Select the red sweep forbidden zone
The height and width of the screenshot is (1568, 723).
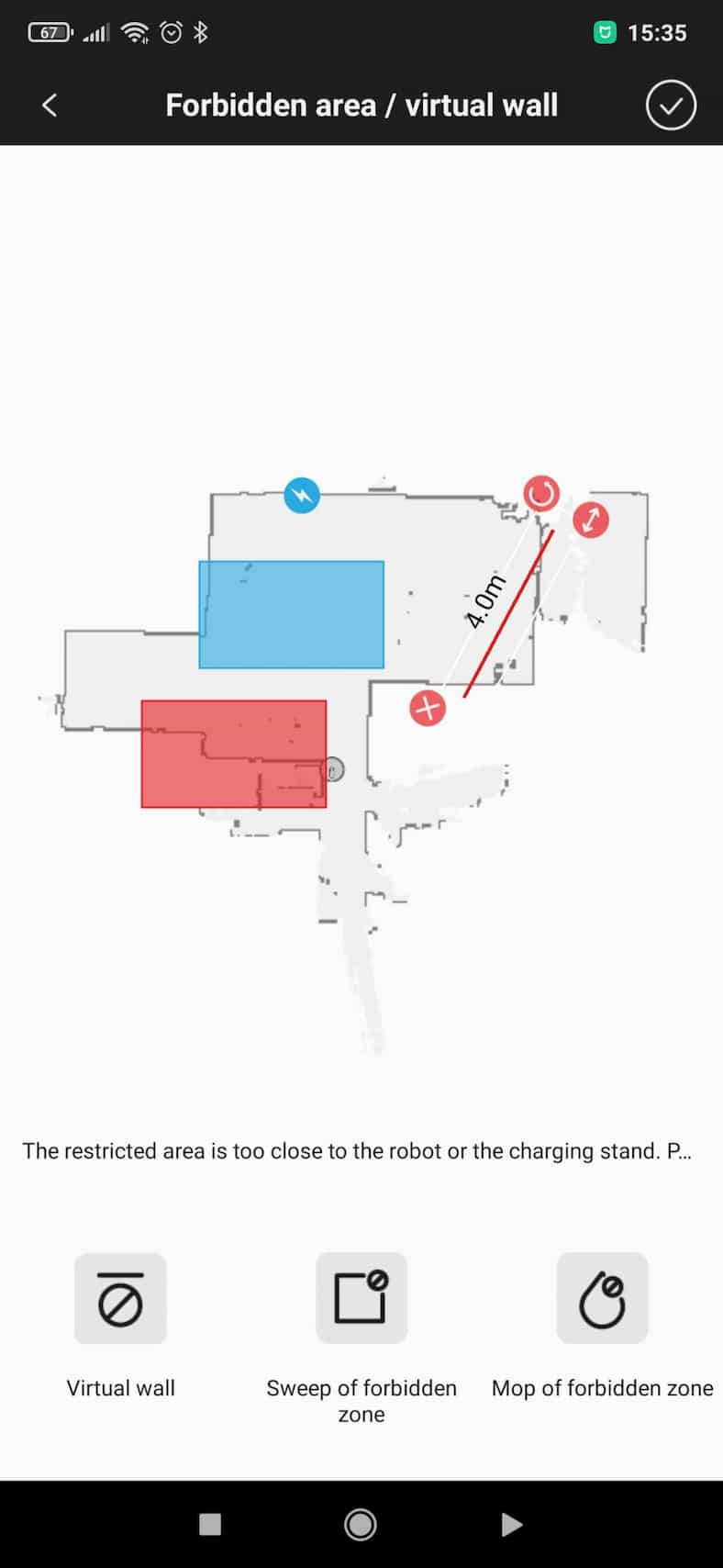[233, 754]
